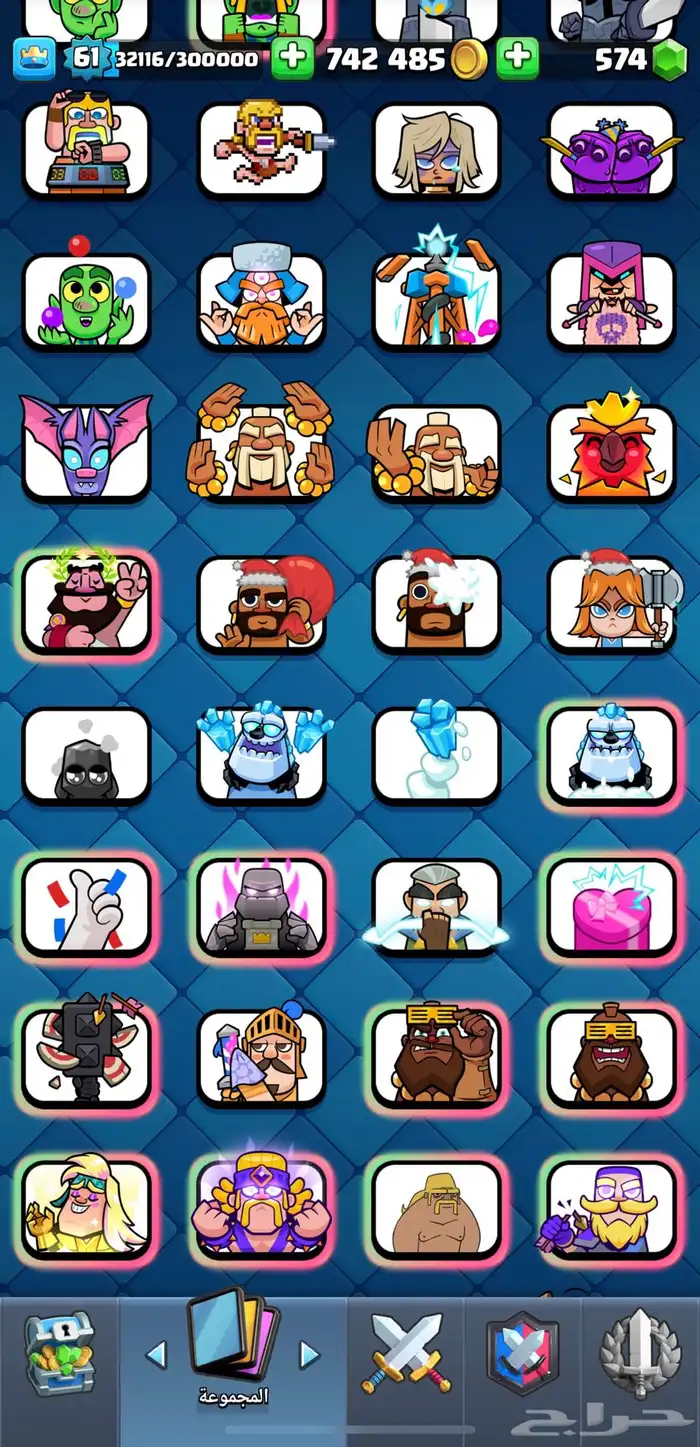Switch to the battle crossed swords tab
The height and width of the screenshot is (1447, 700).
point(406,1353)
